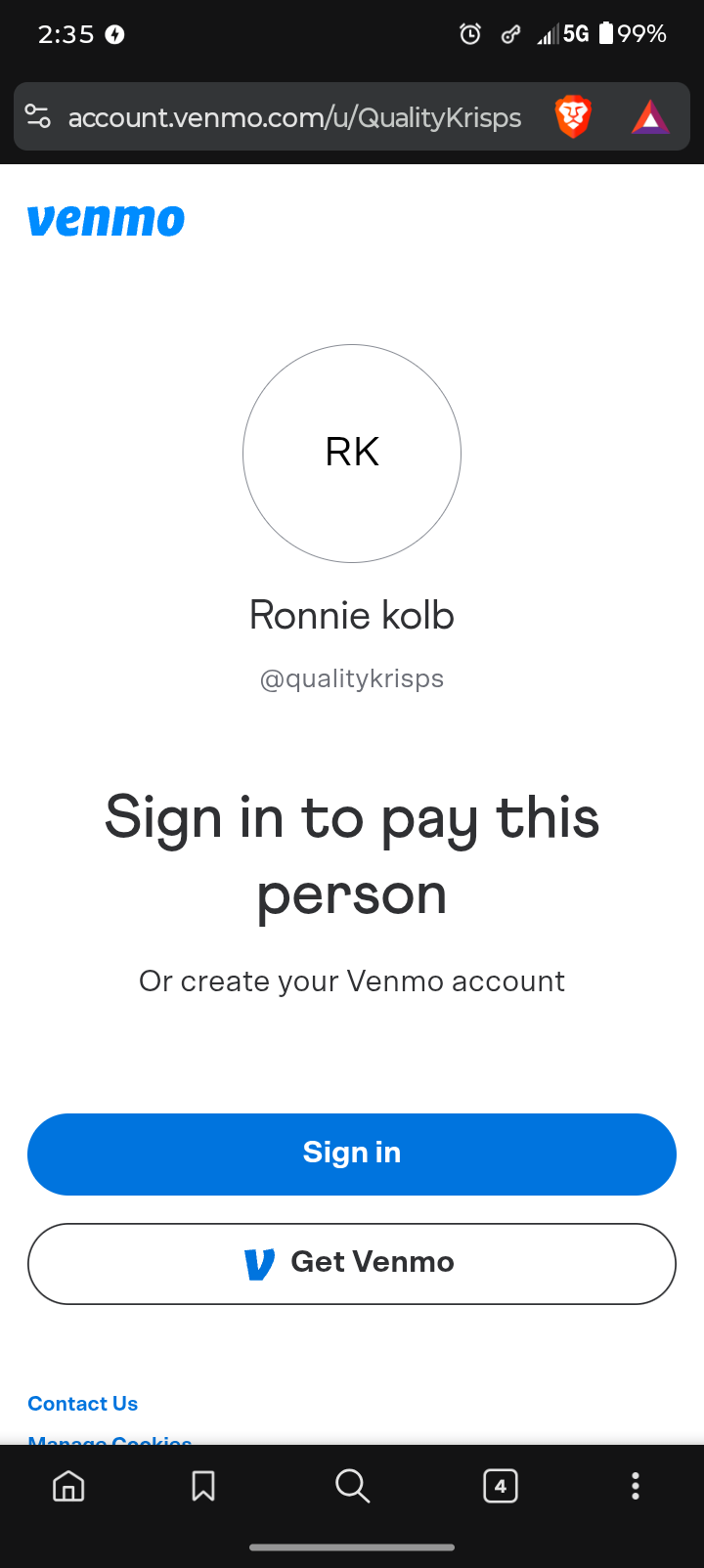Open the bookmarks icon in bottom toolbar
Screen dimensions: 704x1568
(x=203, y=1486)
